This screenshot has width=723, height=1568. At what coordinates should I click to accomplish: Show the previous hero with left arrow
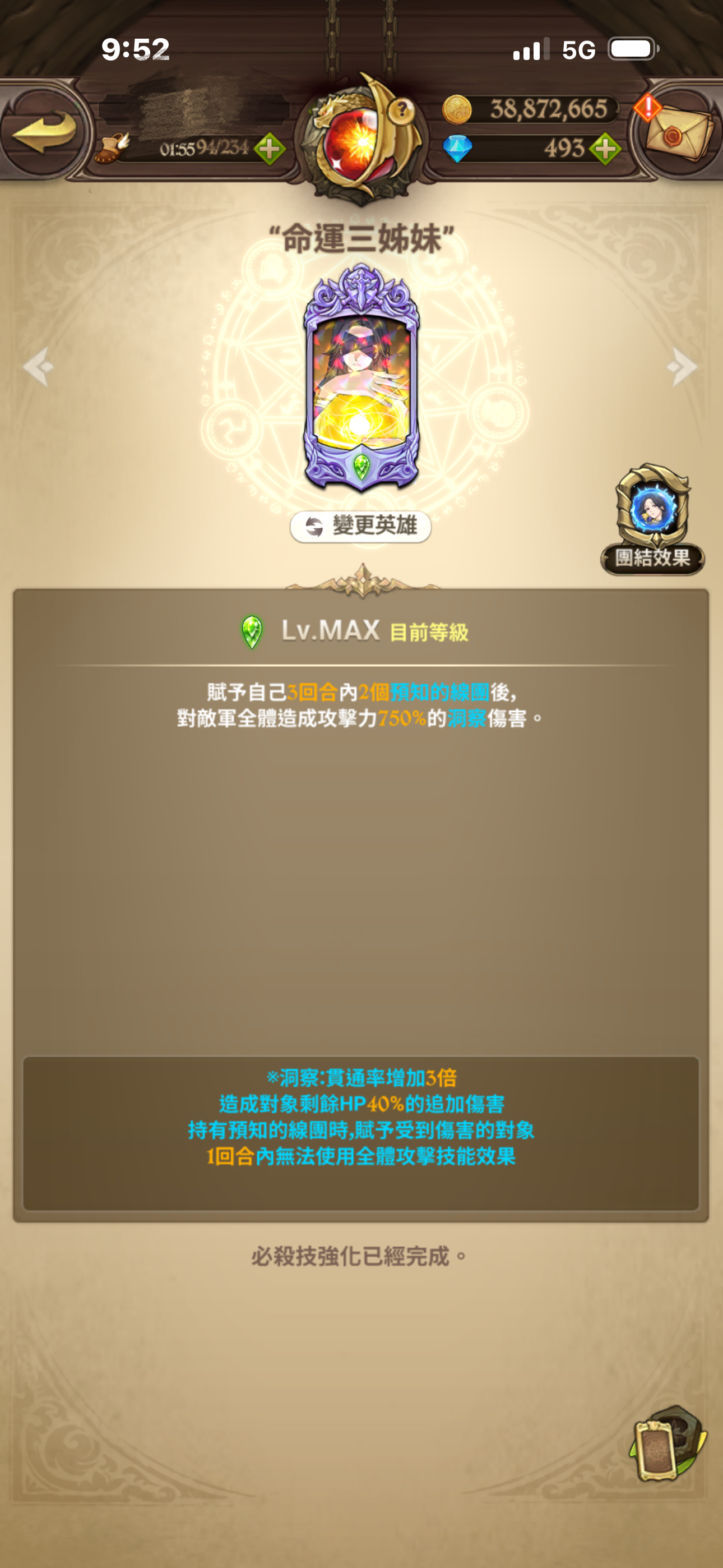tap(38, 366)
